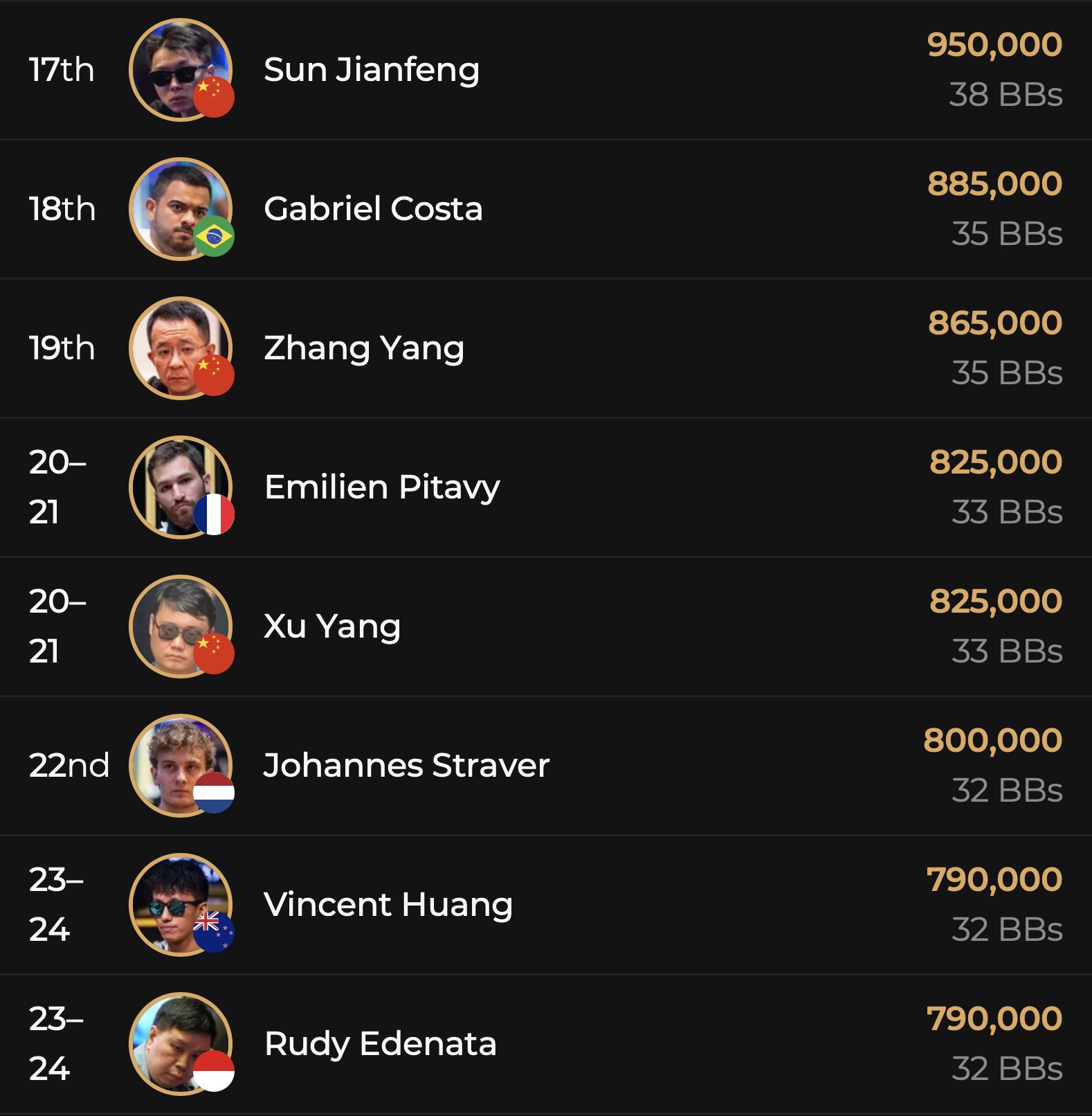This screenshot has width=1092, height=1116.
Task: Open Vincent Huang's player row
Action: point(388,905)
